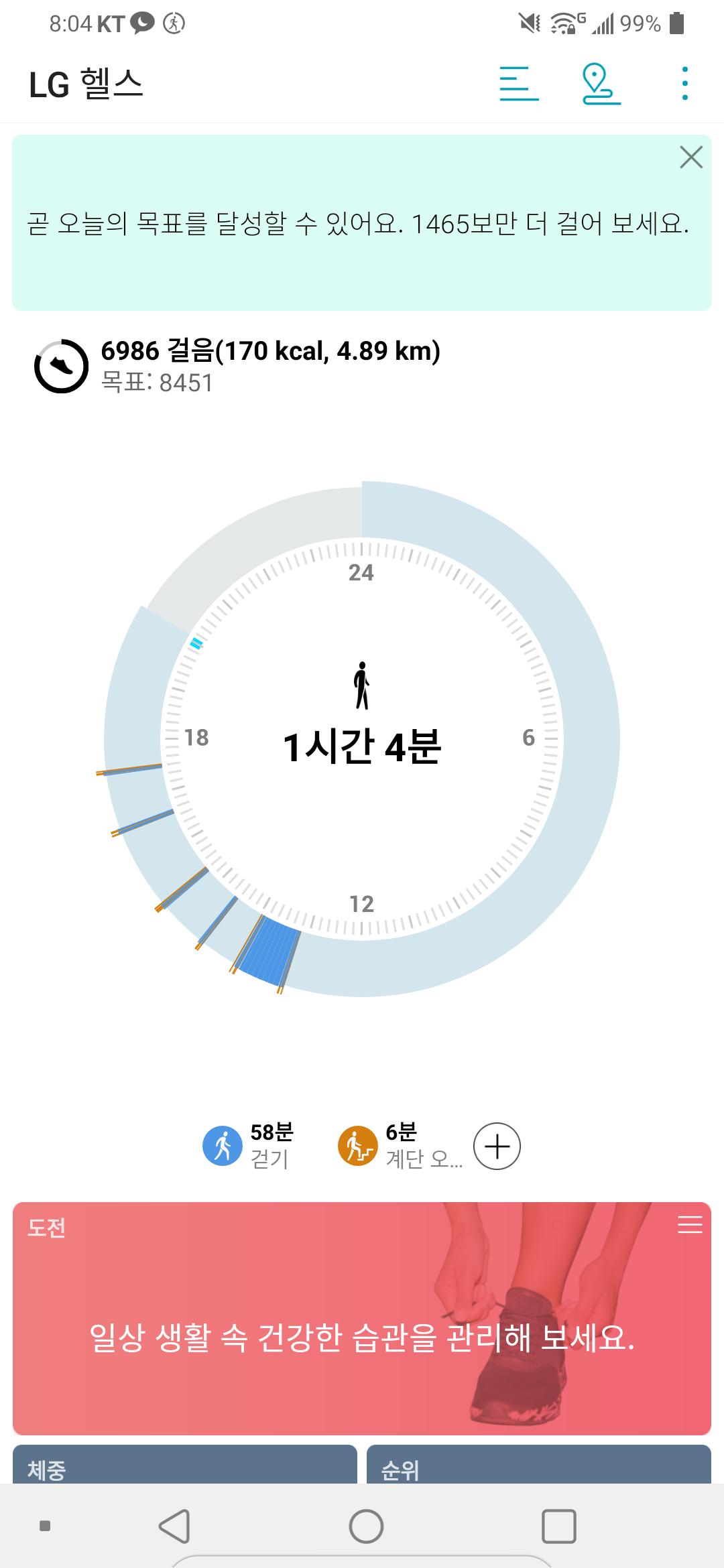Viewport: 724px width, 1568px height.
Task: Select the 6분 계단 오르기 activity
Action: coord(400,1146)
